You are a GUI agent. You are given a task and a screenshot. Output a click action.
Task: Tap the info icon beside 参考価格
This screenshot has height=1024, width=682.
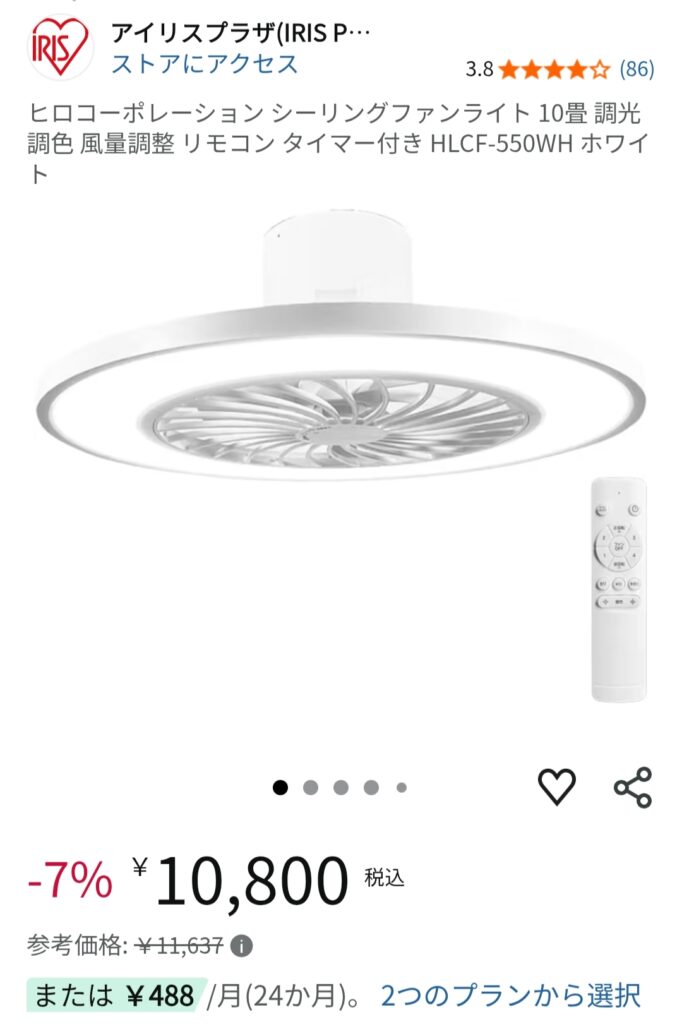[243, 945]
